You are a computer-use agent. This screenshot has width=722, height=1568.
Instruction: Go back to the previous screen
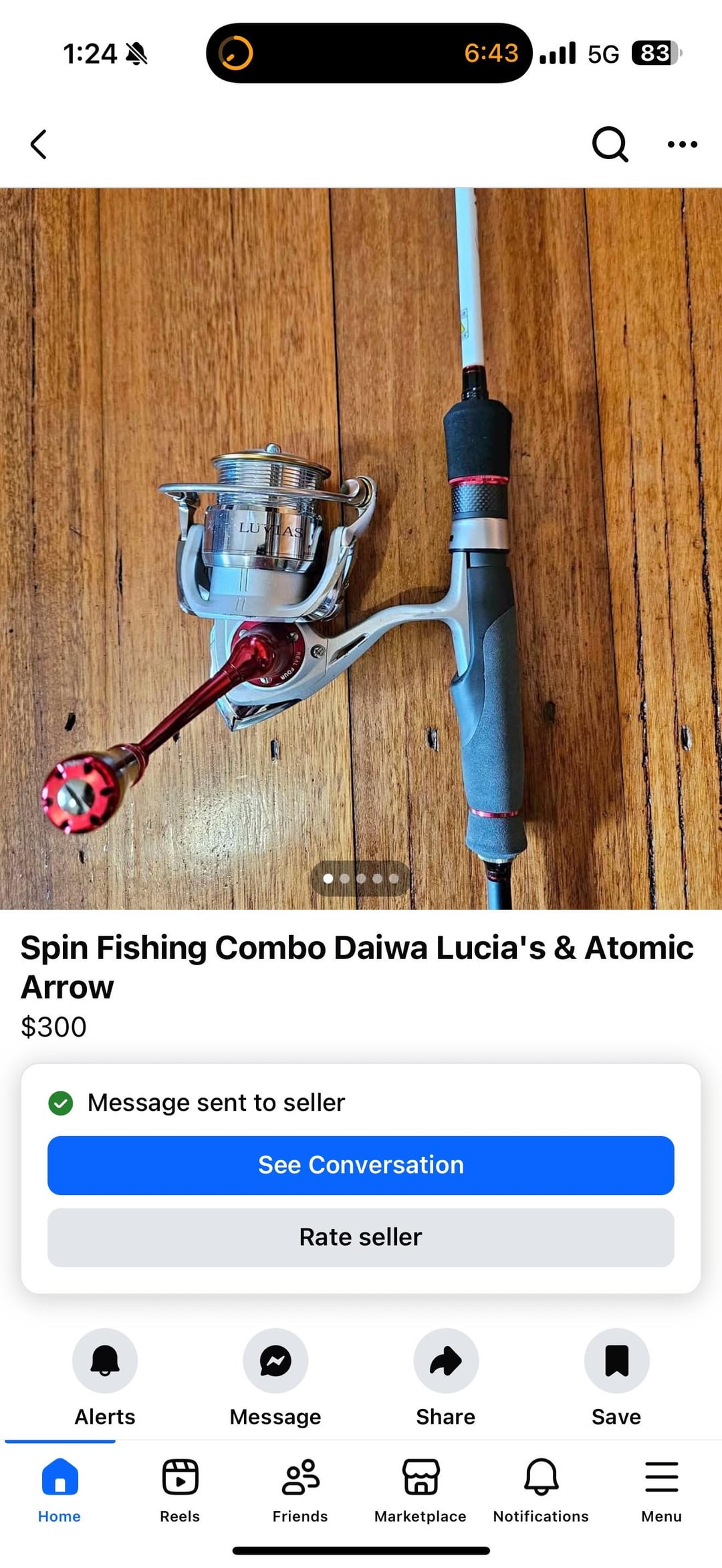[39, 144]
